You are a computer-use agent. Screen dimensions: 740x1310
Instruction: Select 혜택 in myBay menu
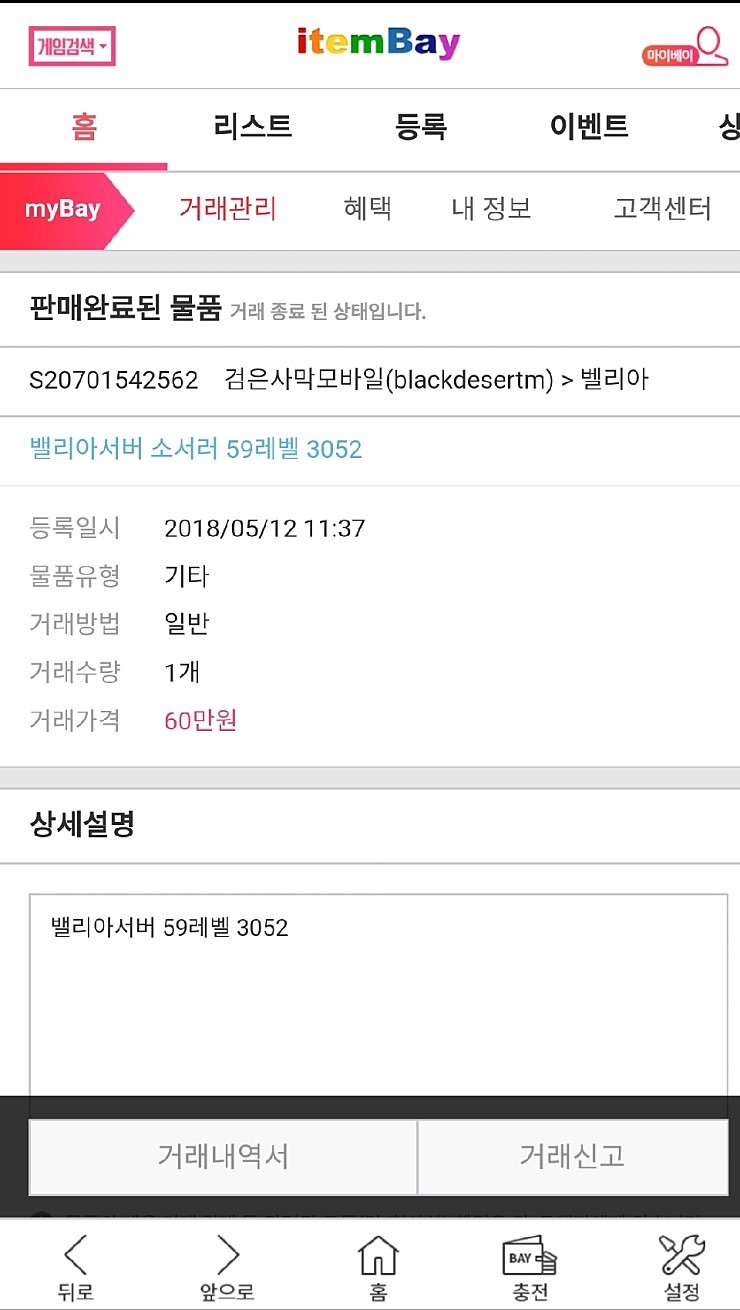coord(367,209)
